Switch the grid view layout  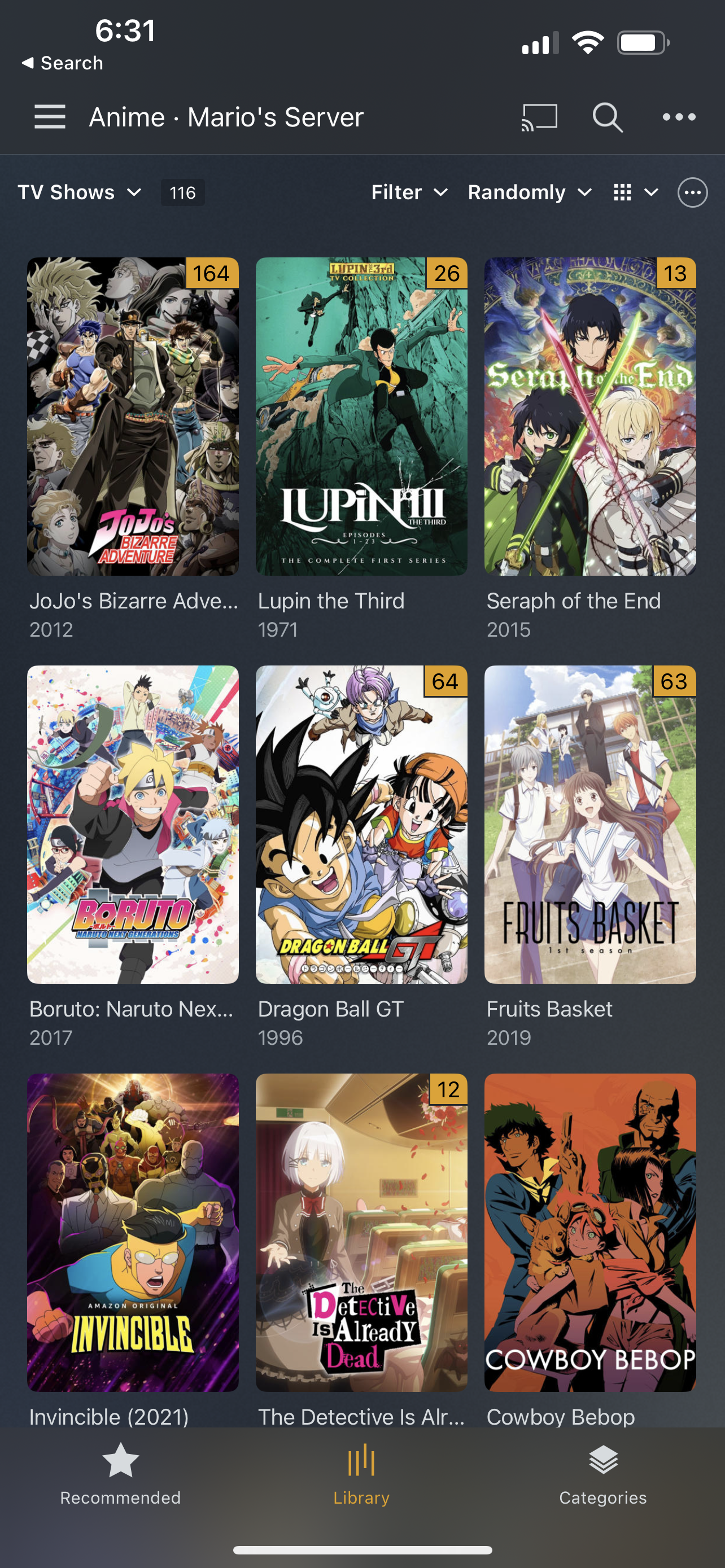(635, 192)
